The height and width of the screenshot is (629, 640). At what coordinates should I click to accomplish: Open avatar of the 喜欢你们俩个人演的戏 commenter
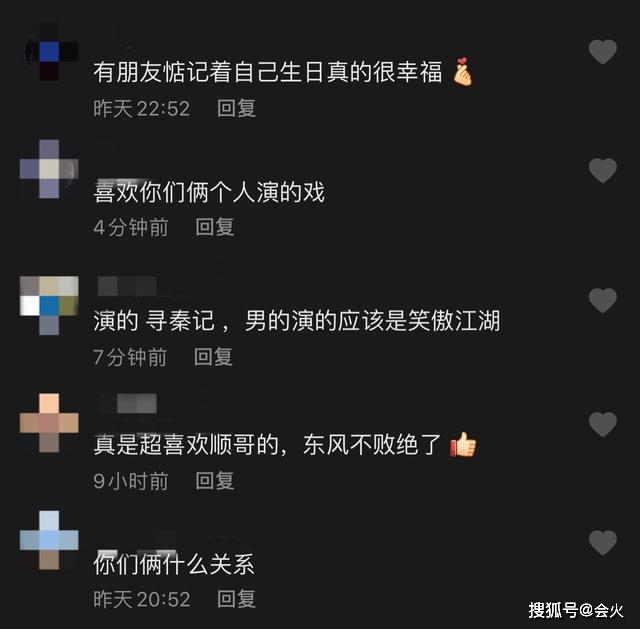pos(49,170)
